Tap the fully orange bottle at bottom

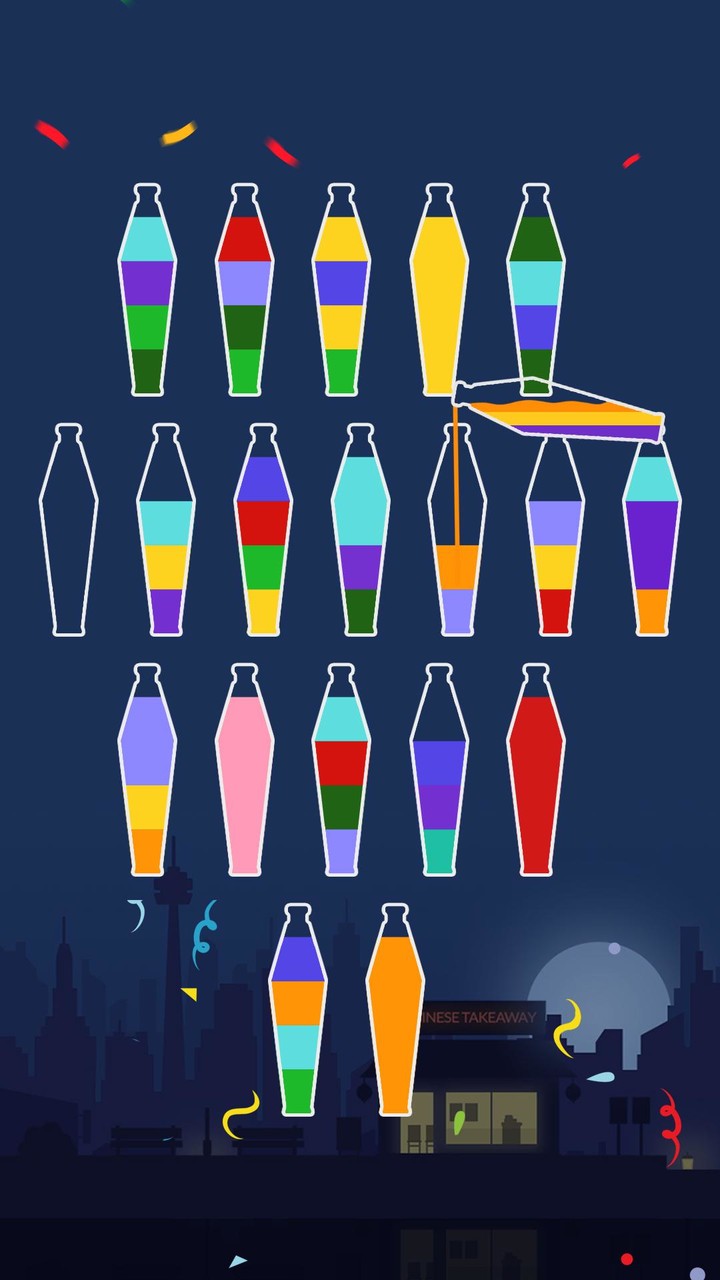point(397,1010)
